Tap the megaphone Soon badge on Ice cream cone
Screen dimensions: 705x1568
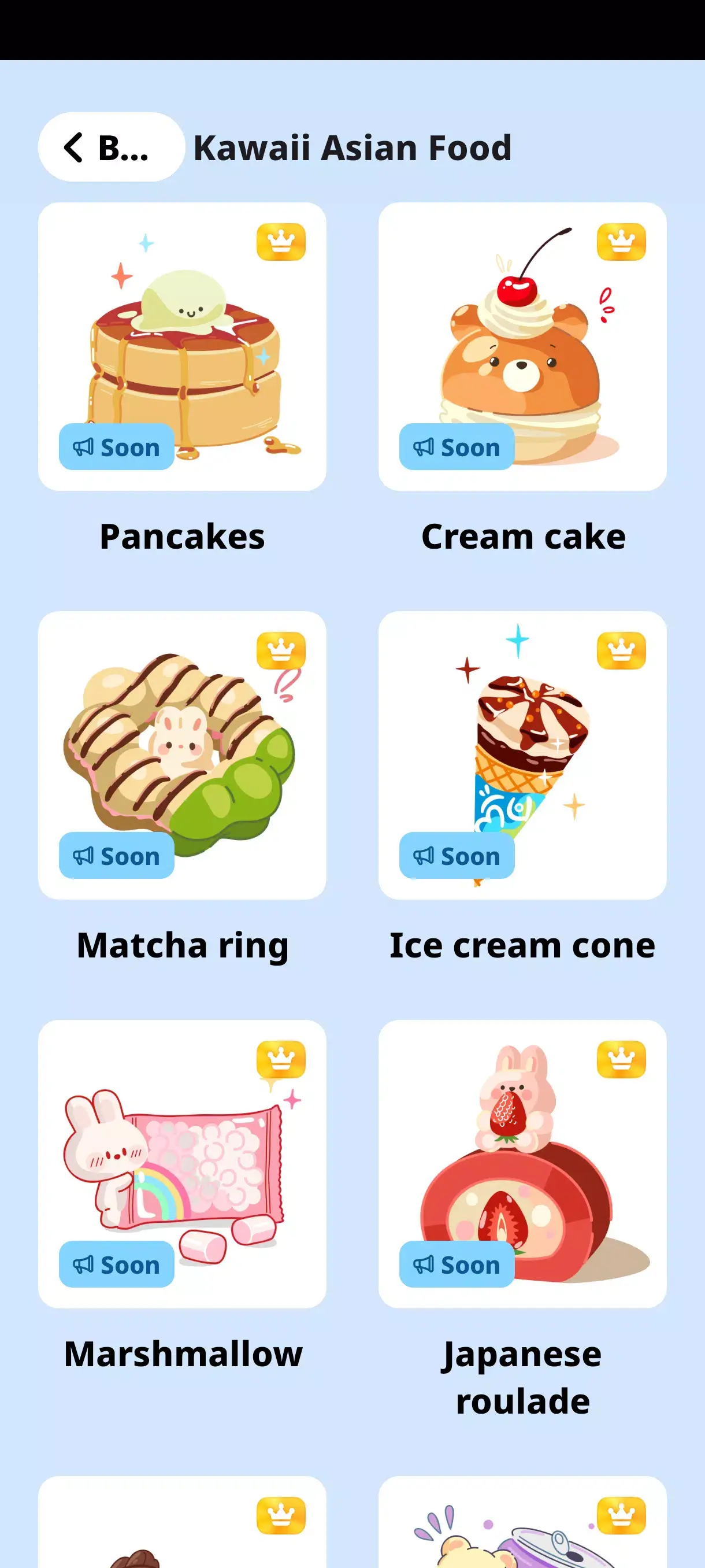click(456, 856)
